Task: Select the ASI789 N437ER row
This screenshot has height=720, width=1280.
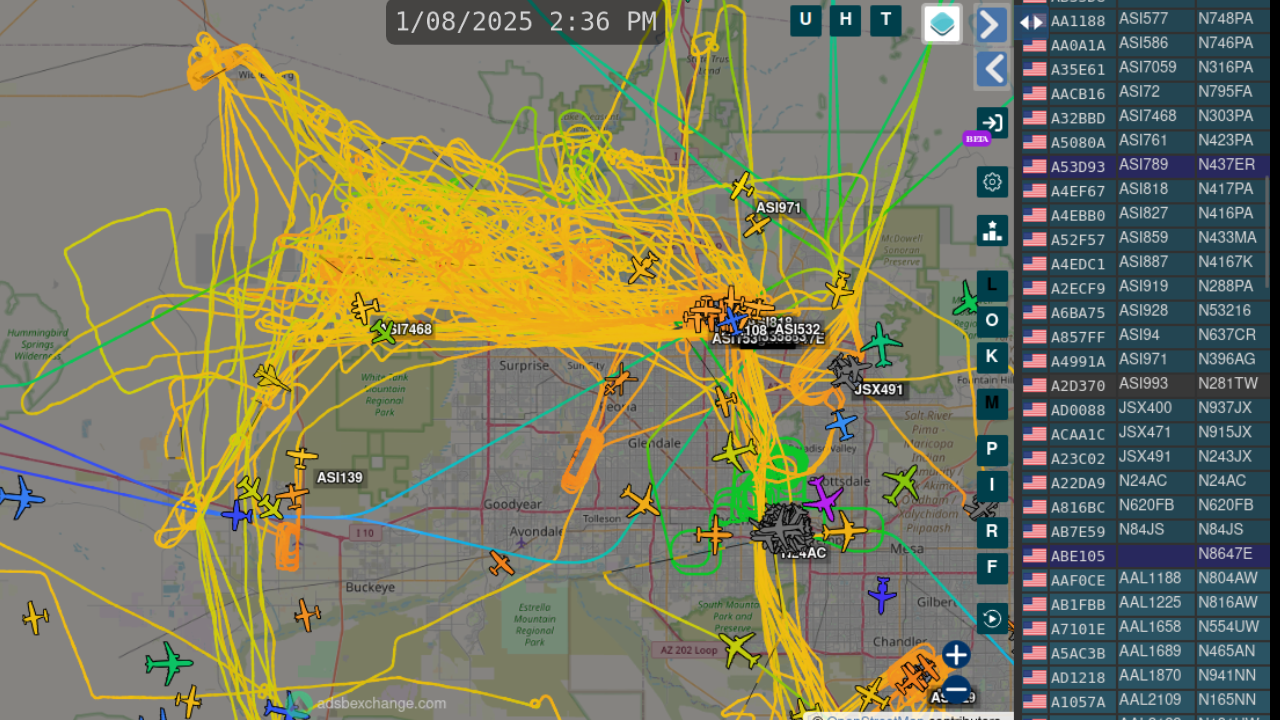Action: pos(1145,165)
